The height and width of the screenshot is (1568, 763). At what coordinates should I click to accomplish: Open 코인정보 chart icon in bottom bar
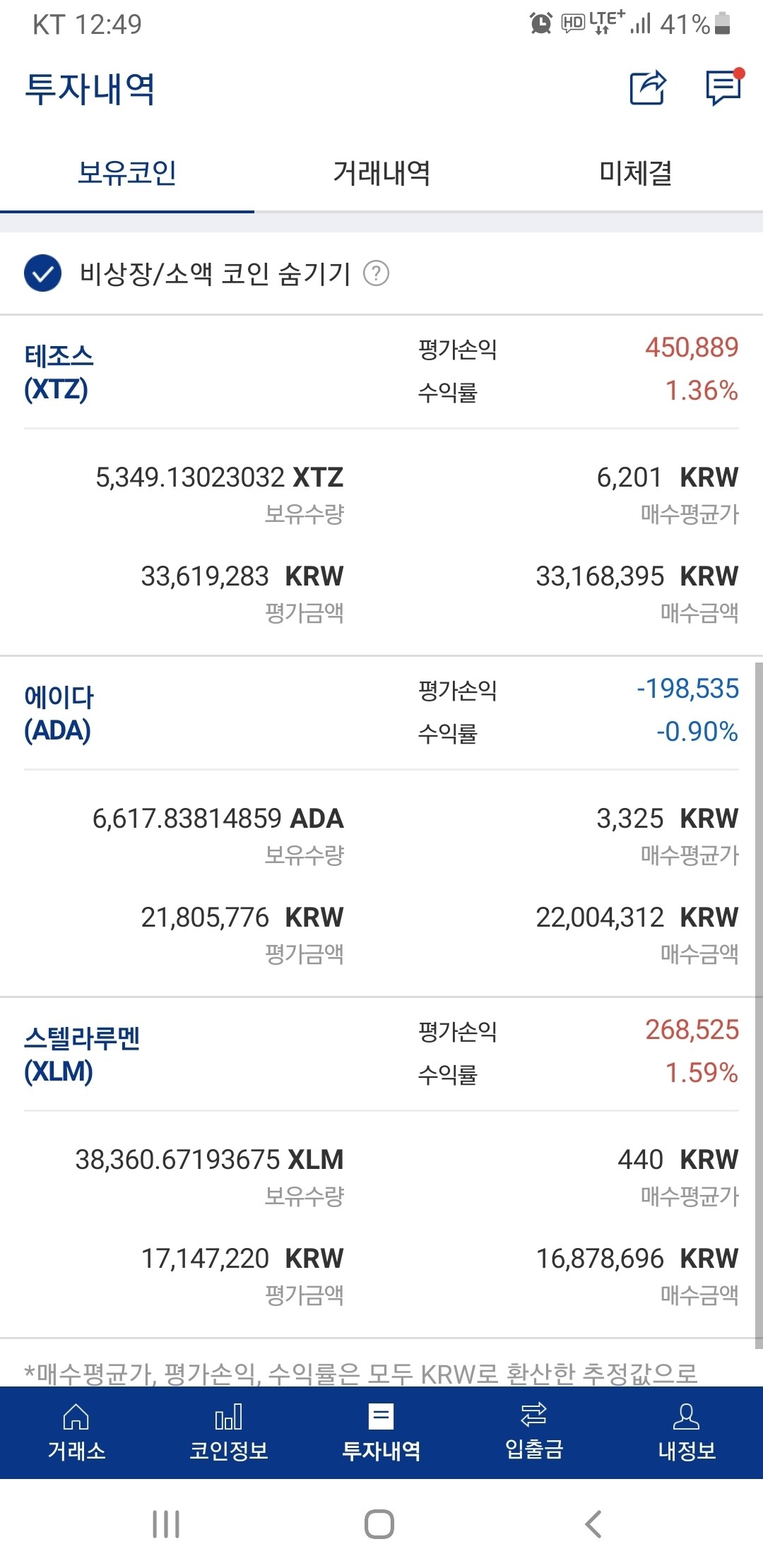tap(228, 1434)
